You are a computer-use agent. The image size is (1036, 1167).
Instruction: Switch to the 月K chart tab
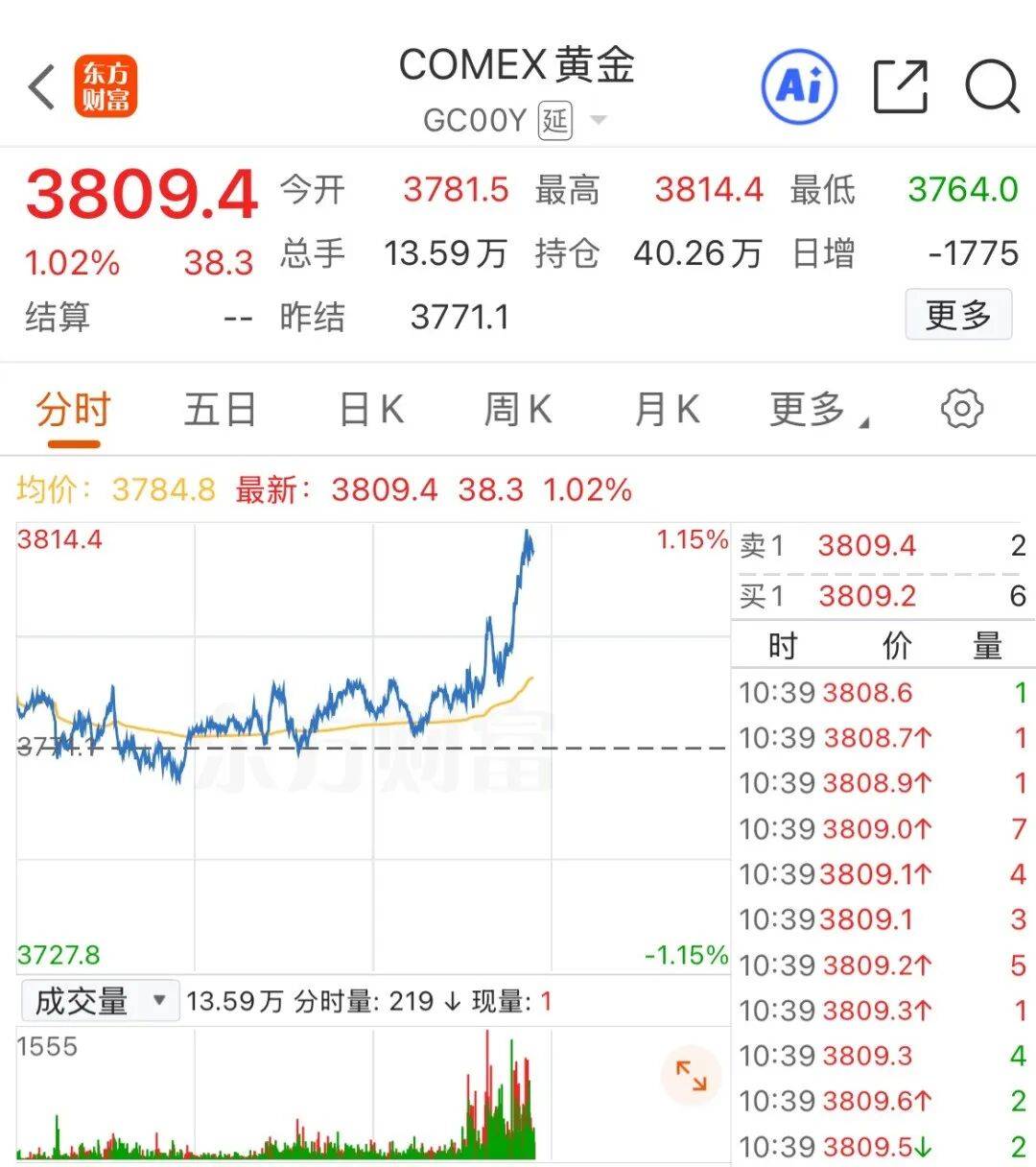point(667,411)
